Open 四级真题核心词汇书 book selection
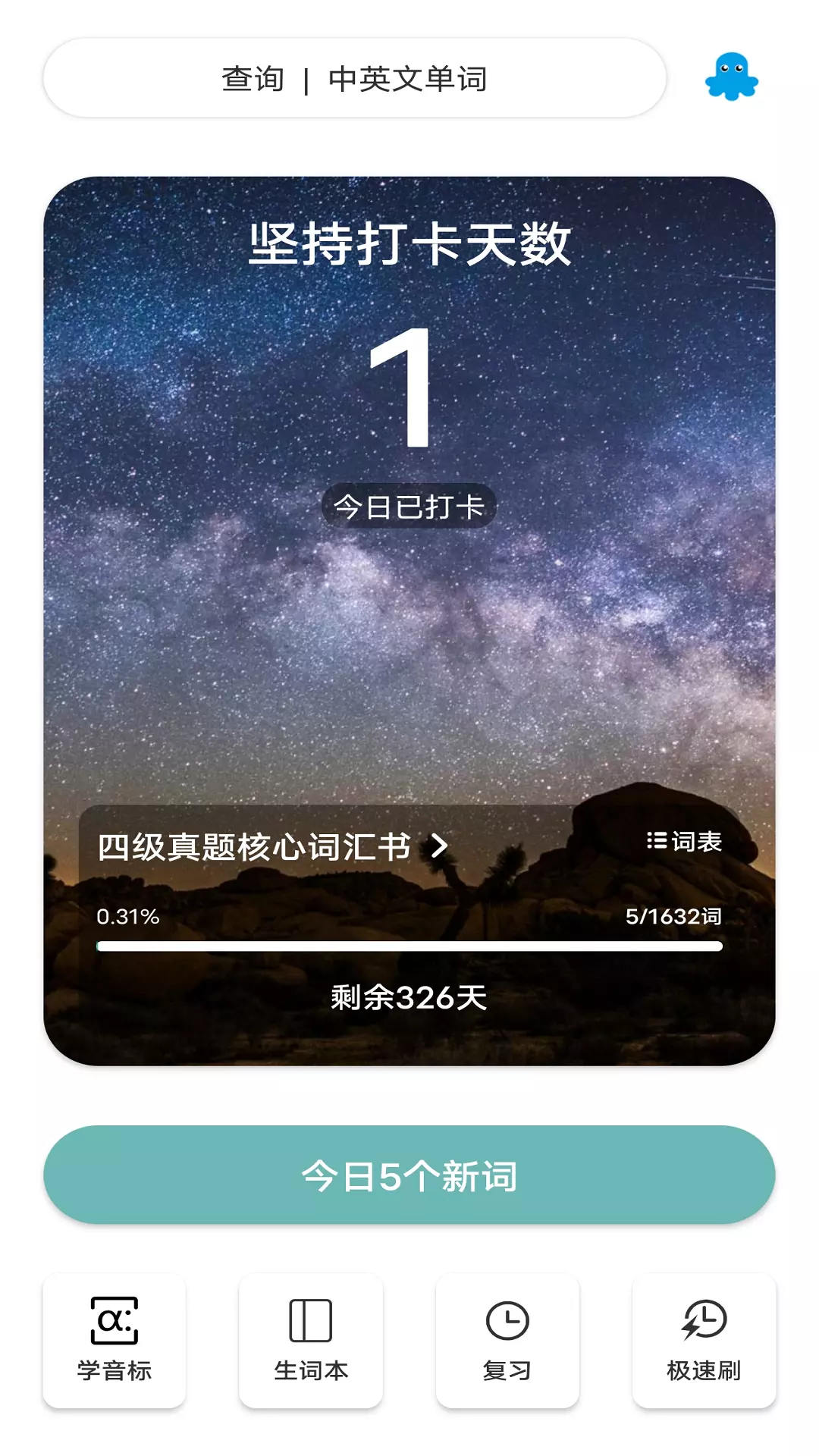Screen dimensions: 819x1456 pyautogui.click(x=273, y=846)
